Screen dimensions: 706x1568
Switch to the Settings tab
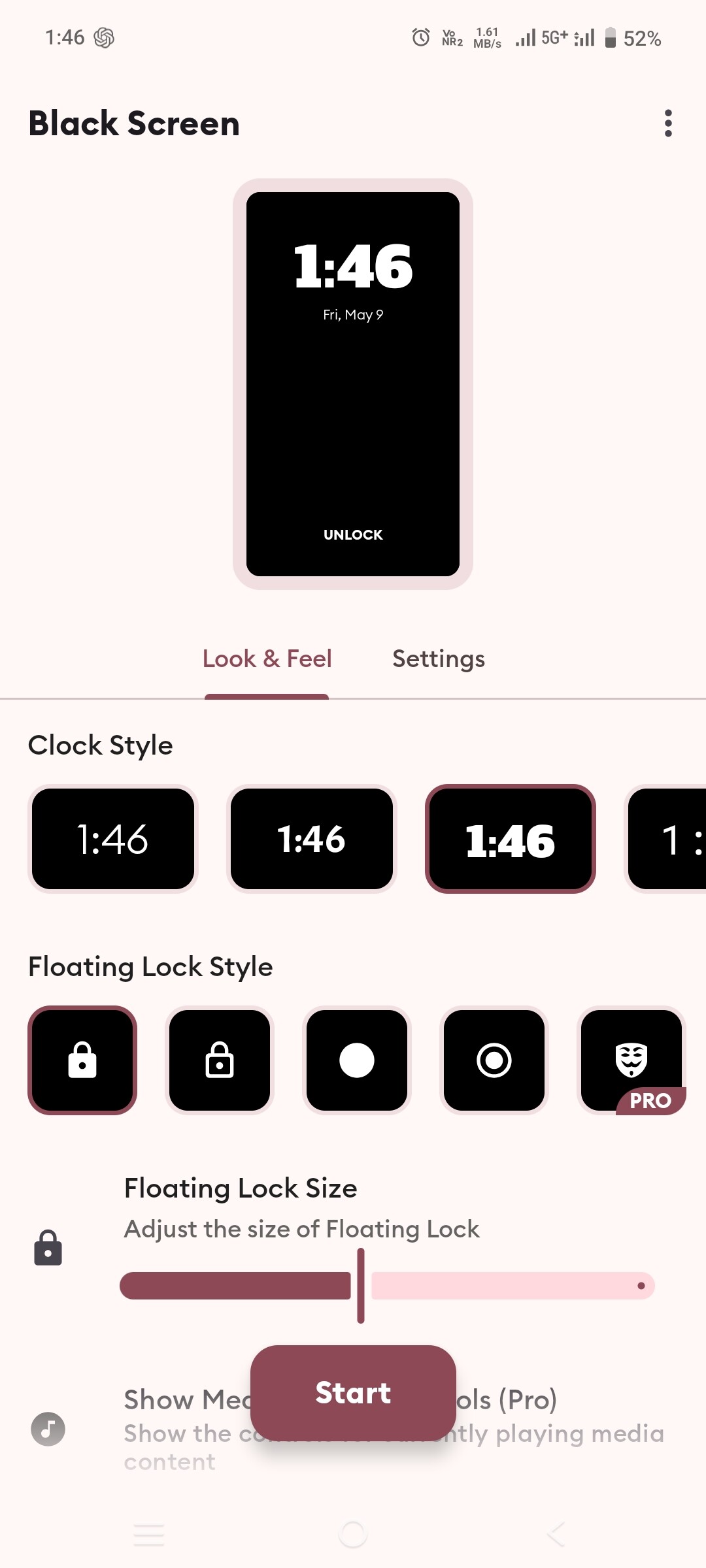coord(439,659)
